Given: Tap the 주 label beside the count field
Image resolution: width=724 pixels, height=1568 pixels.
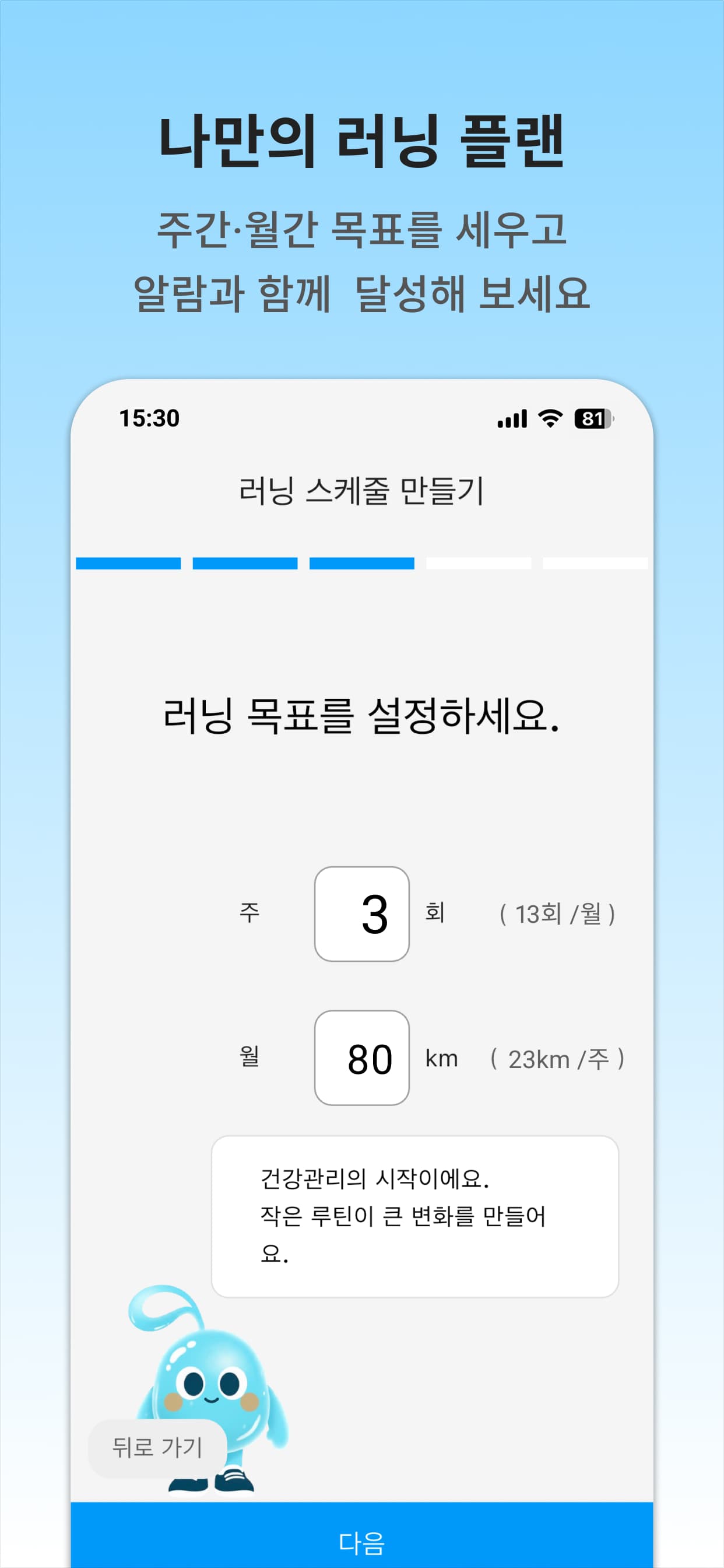Looking at the screenshot, I should (x=249, y=914).
